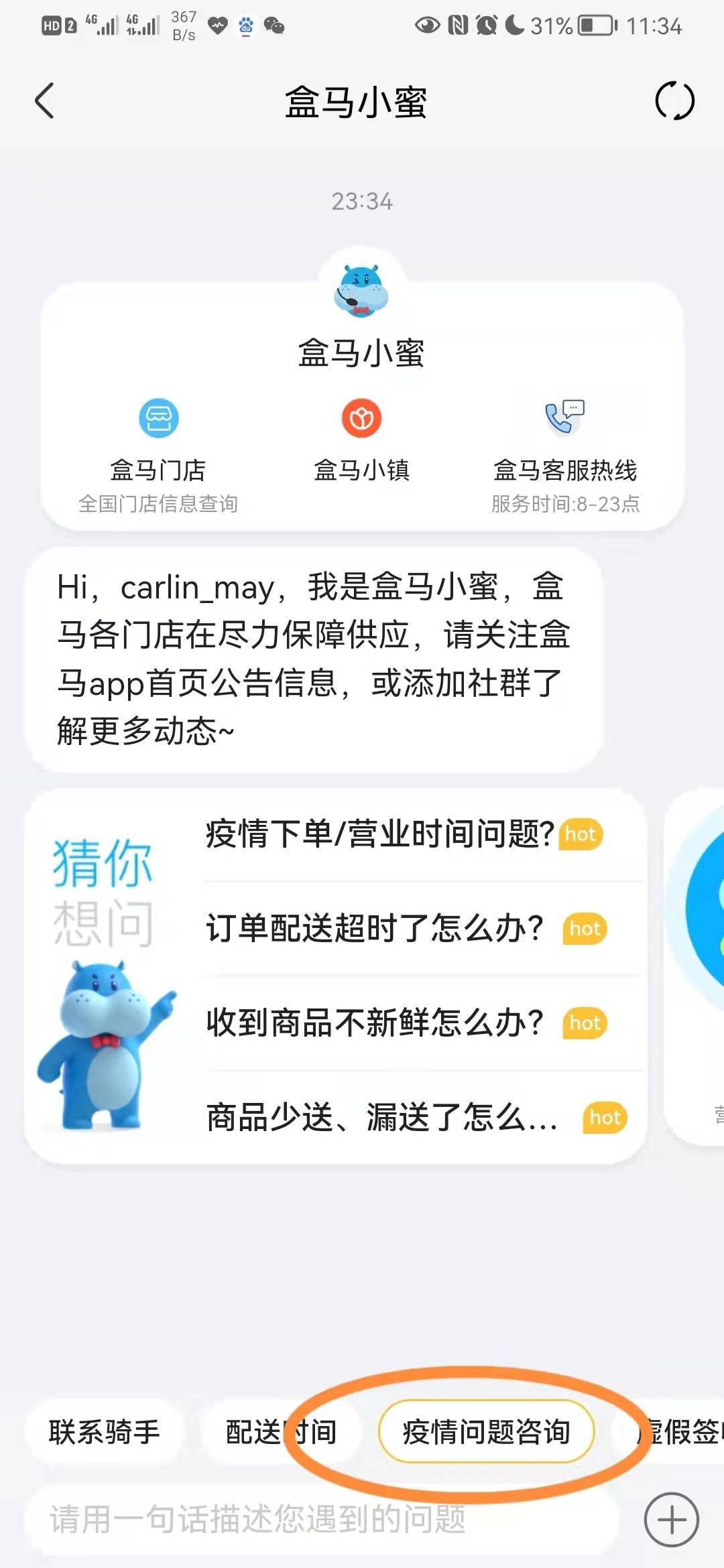Select the 配送时间 chip

(280, 1432)
